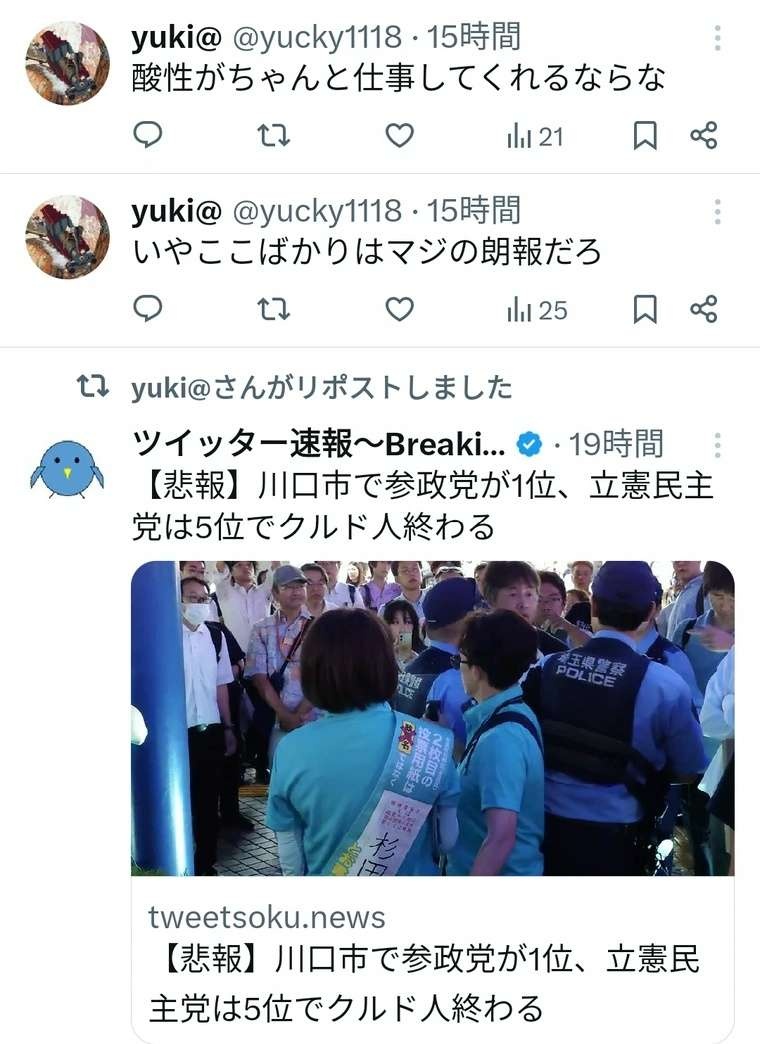
Task: Share the 酸性がちゃんと tweet
Action: (704, 136)
